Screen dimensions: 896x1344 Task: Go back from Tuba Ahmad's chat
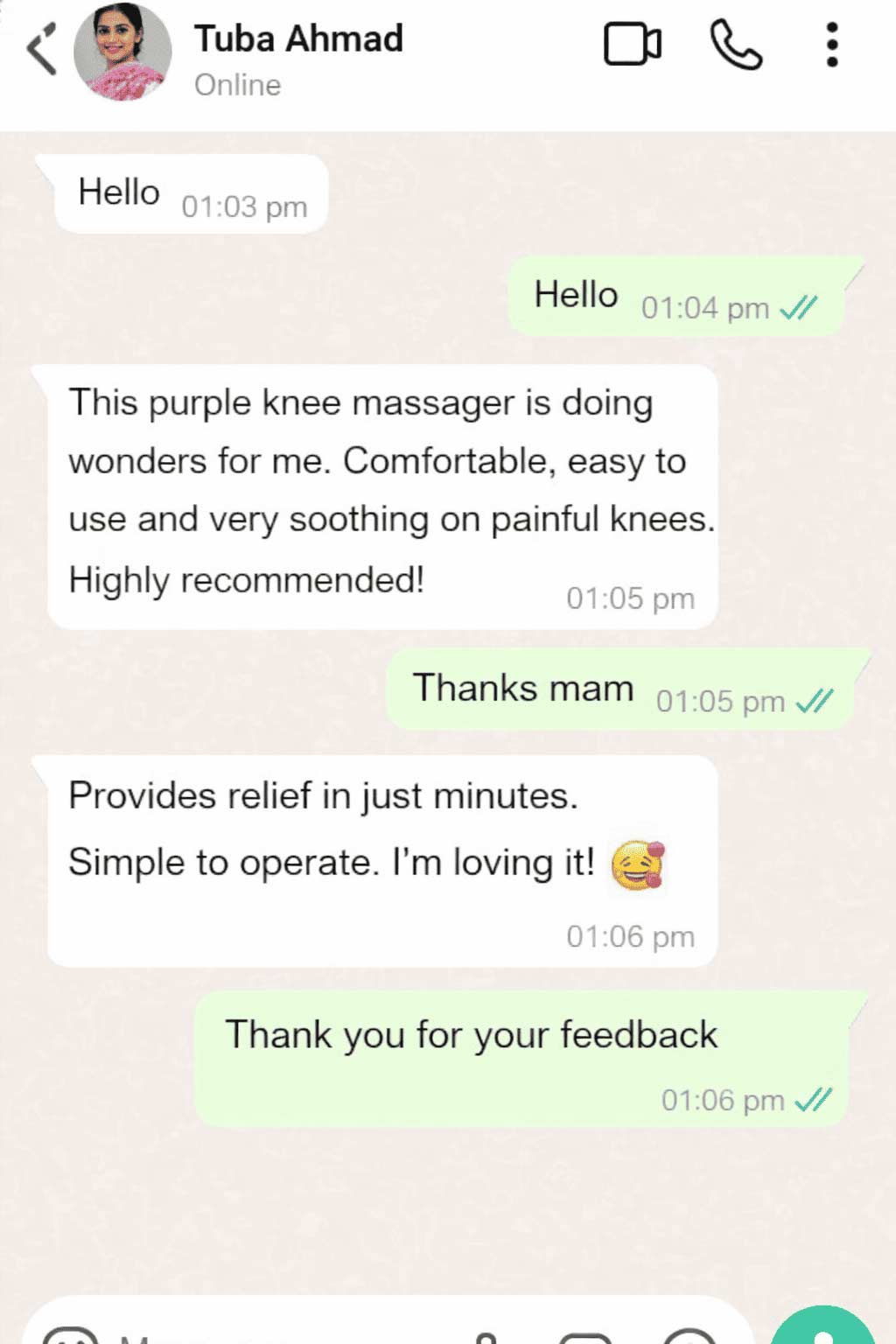point(41,50)
